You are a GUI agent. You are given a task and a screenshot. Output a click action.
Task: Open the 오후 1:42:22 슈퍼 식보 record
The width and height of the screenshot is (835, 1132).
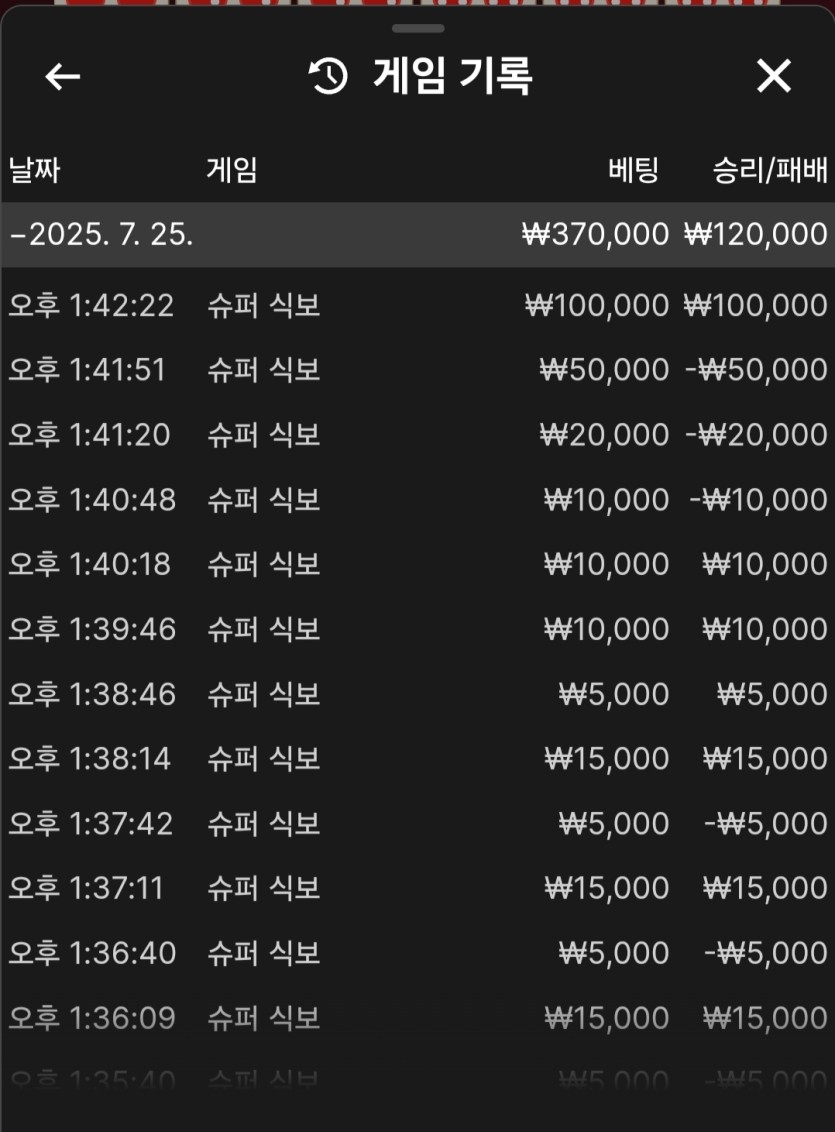[417, 306]
